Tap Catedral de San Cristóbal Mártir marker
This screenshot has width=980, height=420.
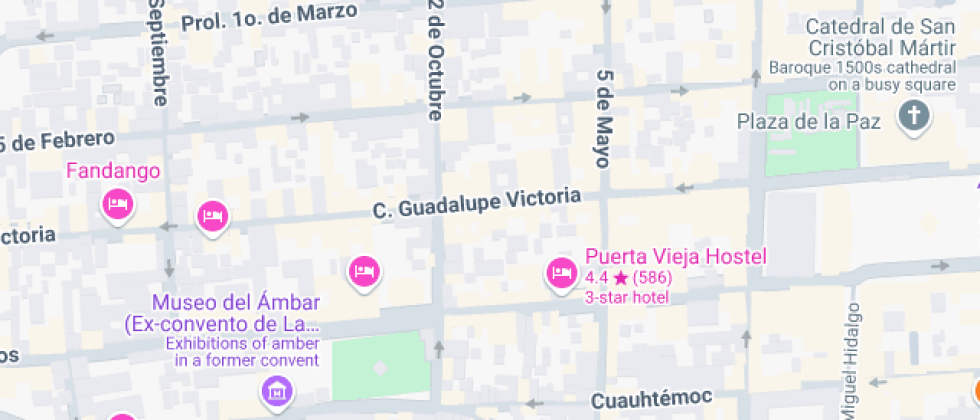tap(913, 117)
